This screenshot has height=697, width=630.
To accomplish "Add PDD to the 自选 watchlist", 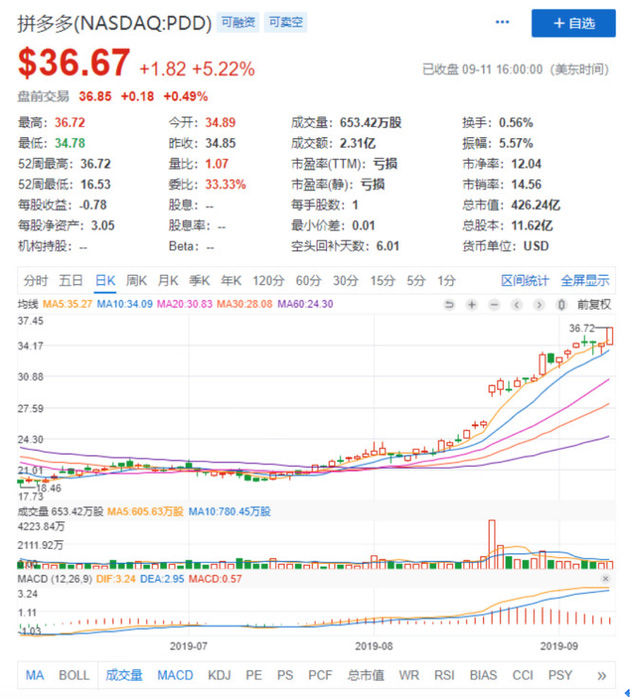I will 573,23.
